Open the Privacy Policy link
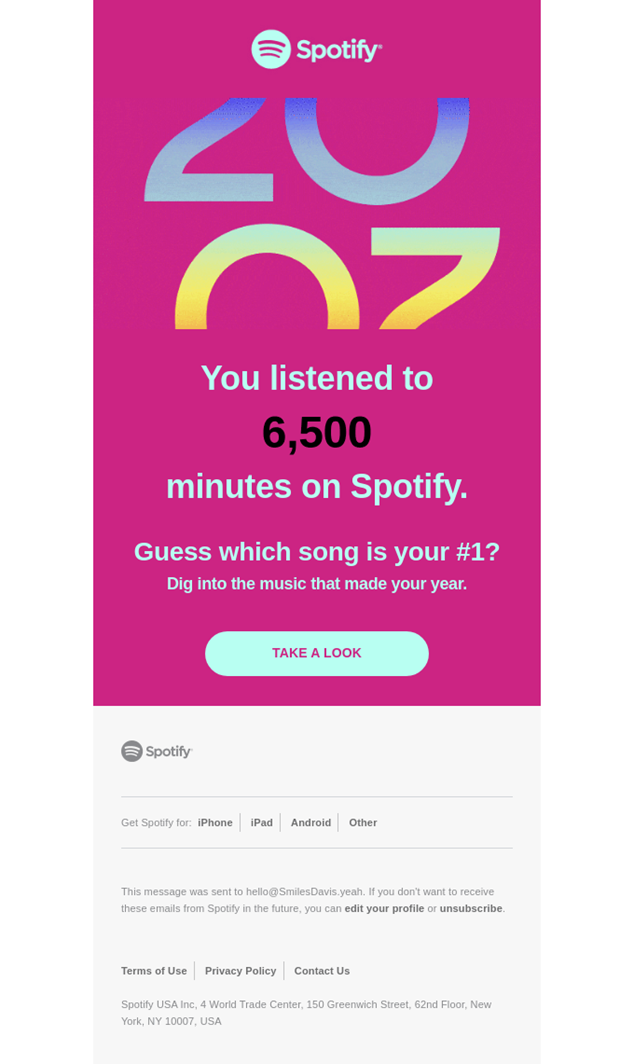The width and height of the screenshot is (634, 1064). 240,971
